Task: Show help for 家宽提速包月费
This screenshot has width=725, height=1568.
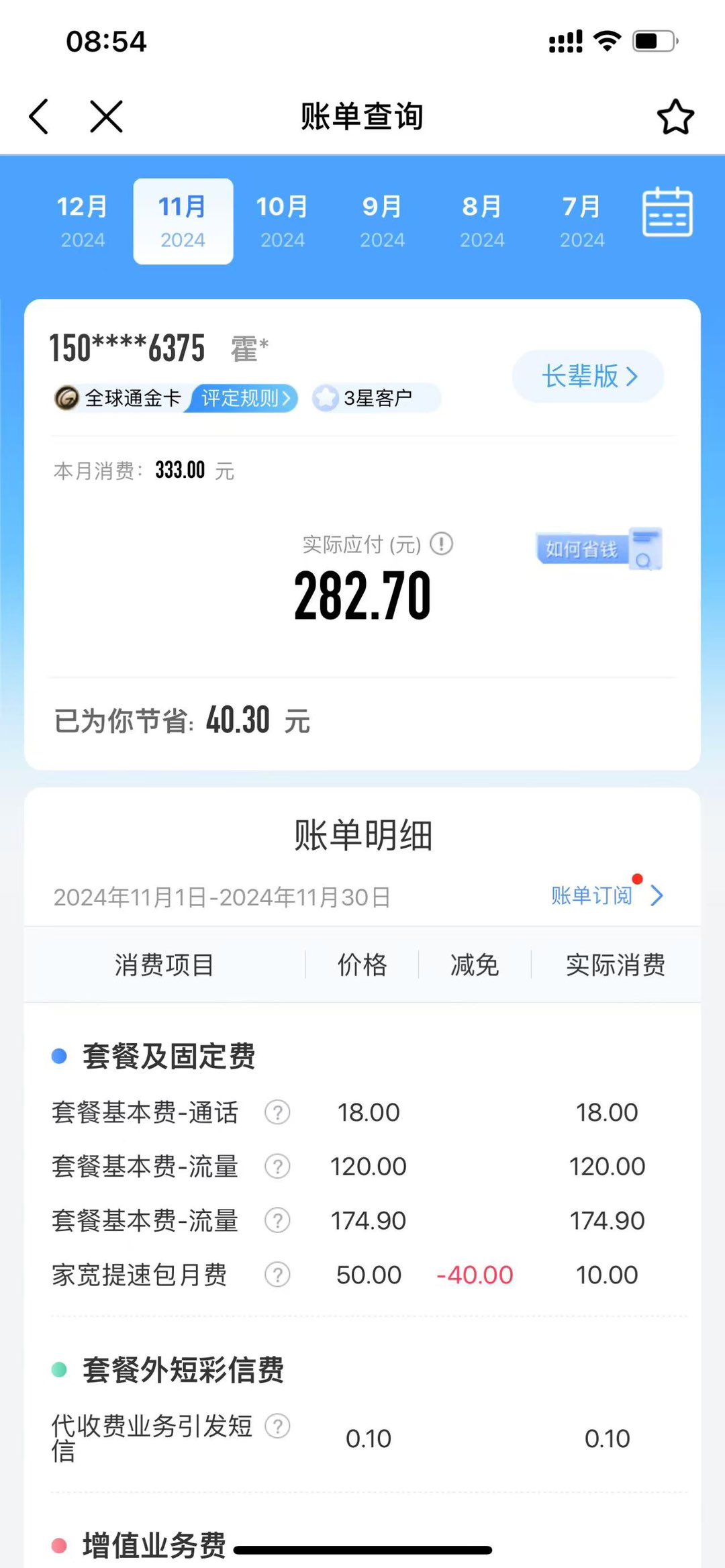Action: [277, 1274]
